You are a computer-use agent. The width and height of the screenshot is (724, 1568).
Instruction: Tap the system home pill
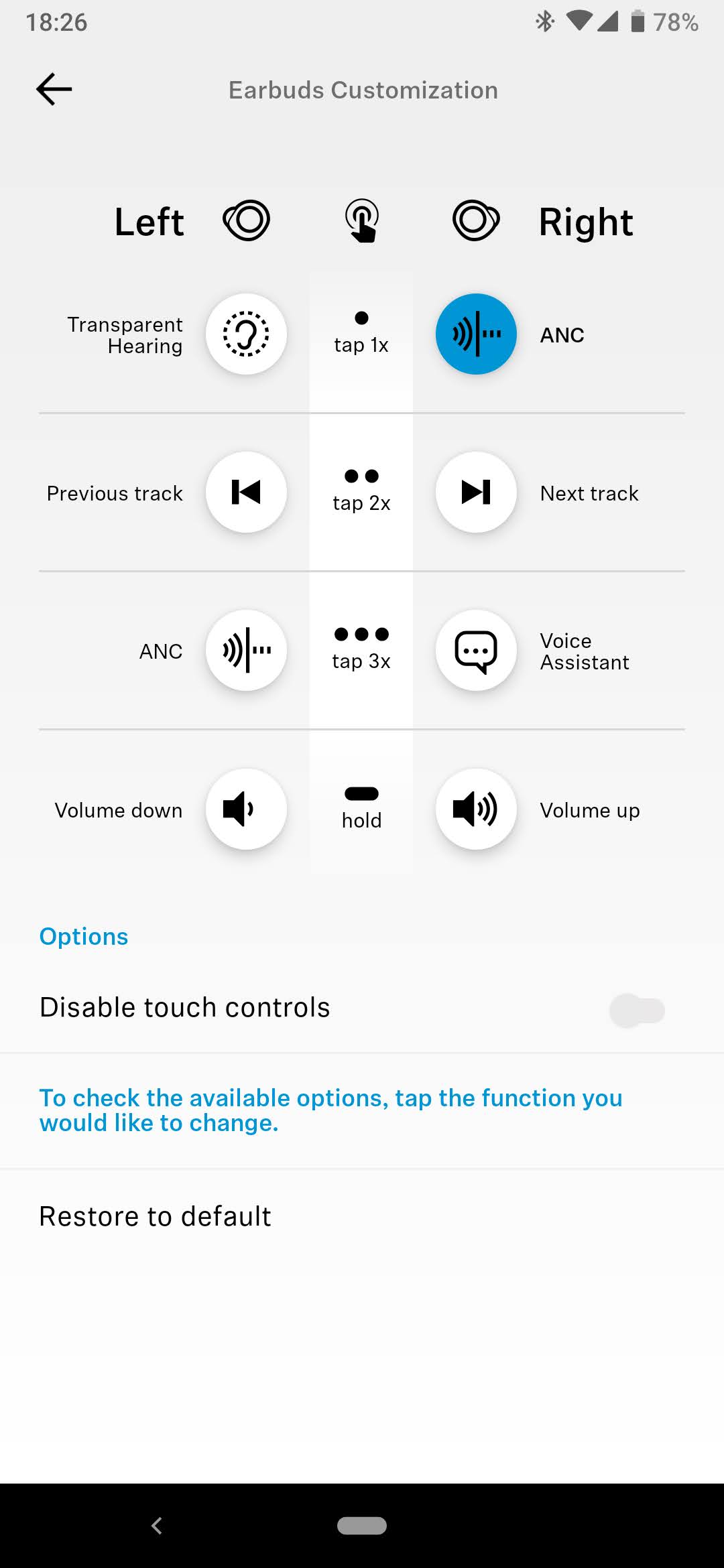tap(362, 1526)
